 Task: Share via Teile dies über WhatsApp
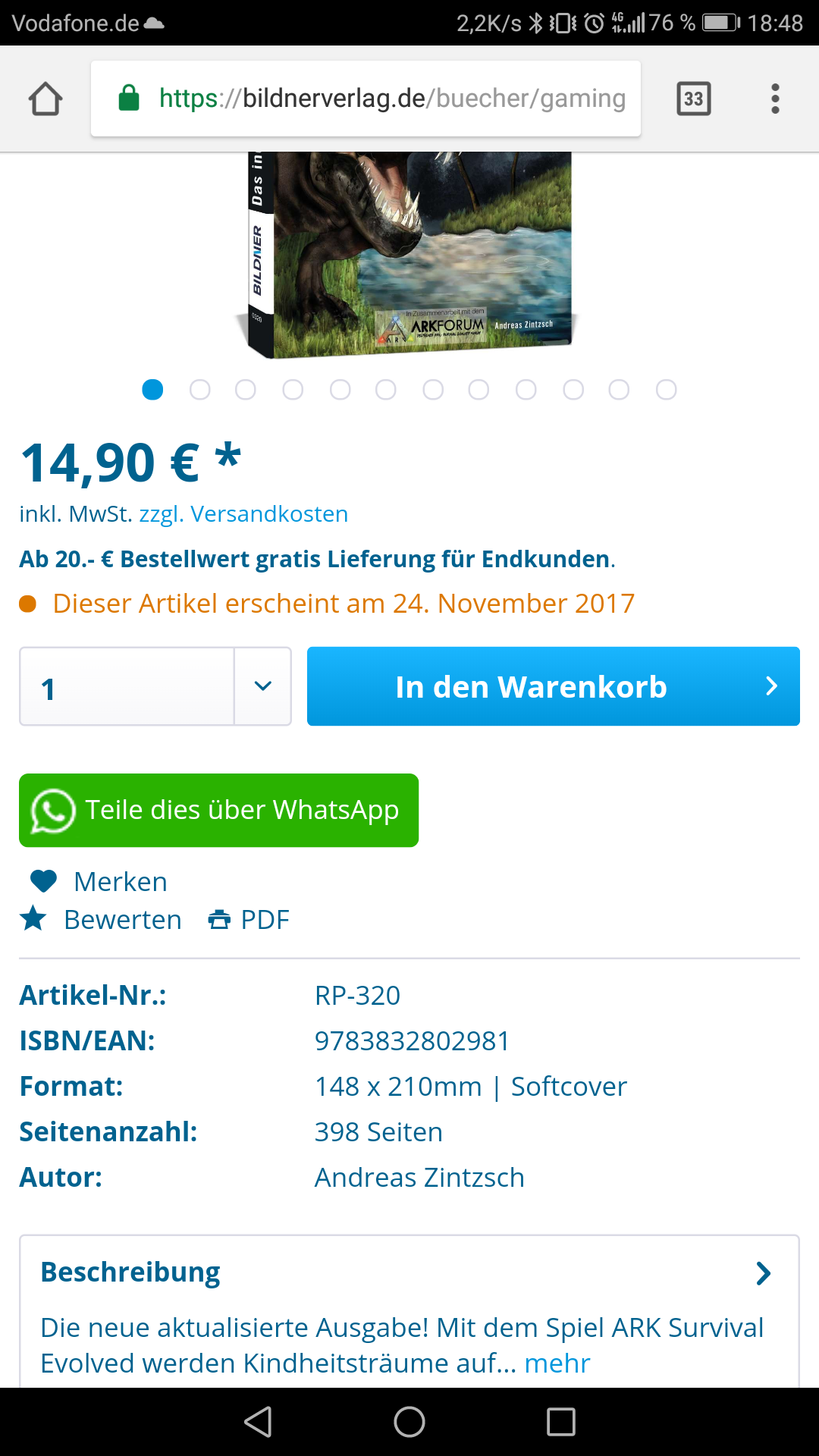(x=218, y=810)
